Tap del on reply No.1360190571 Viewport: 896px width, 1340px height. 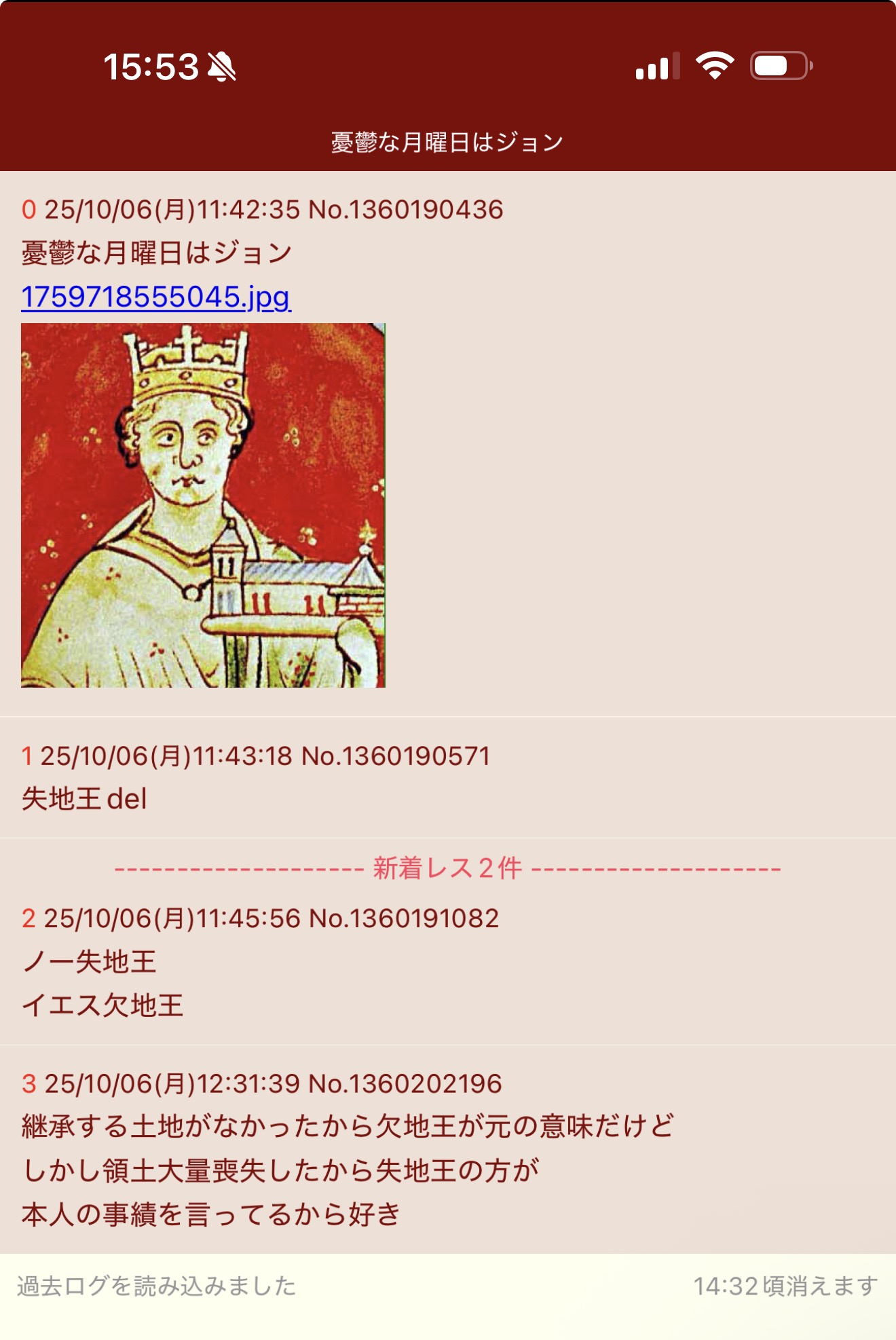point(127,798)
